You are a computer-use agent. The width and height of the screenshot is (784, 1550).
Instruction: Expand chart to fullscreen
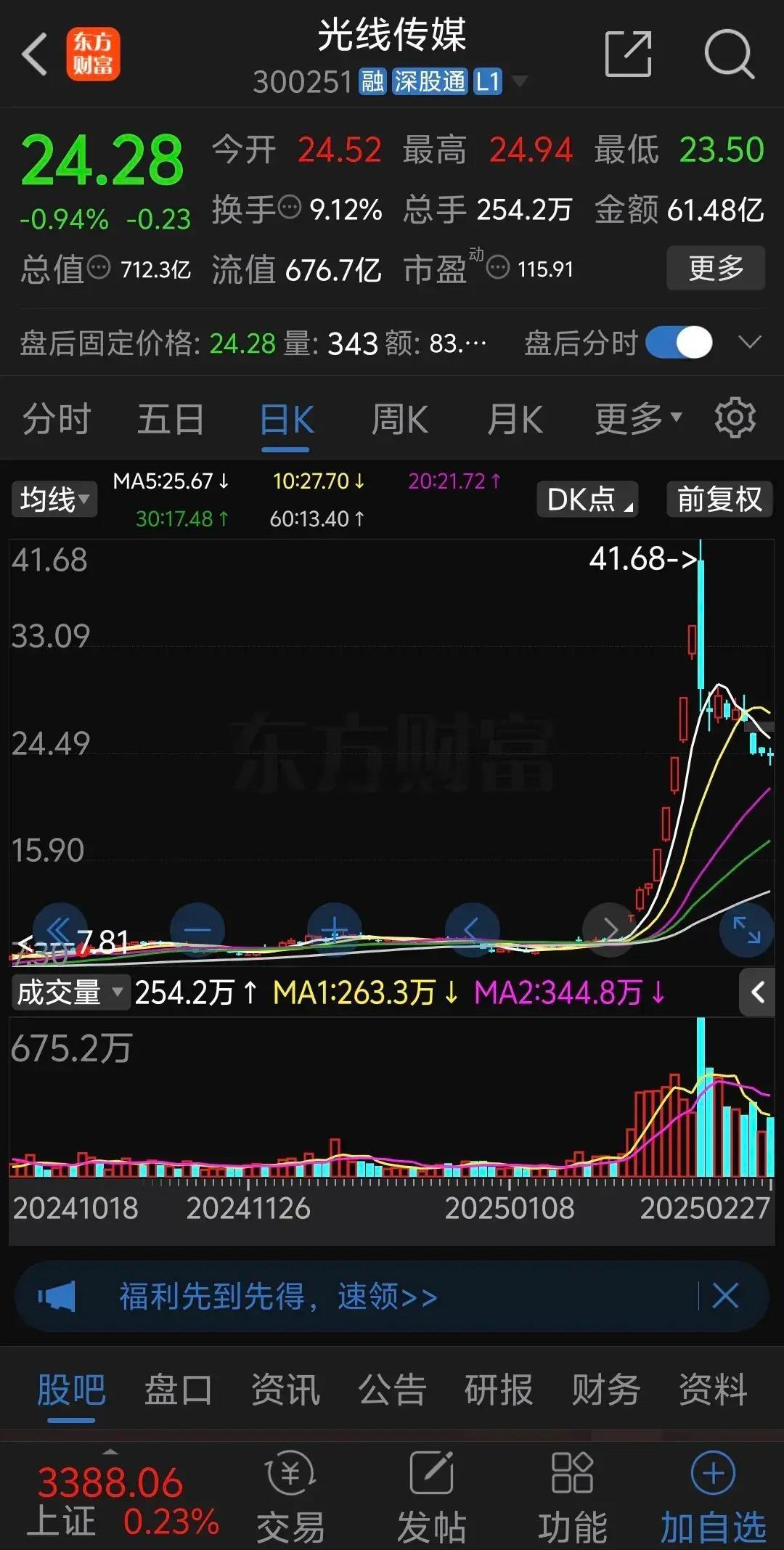[x=746, y=930]
